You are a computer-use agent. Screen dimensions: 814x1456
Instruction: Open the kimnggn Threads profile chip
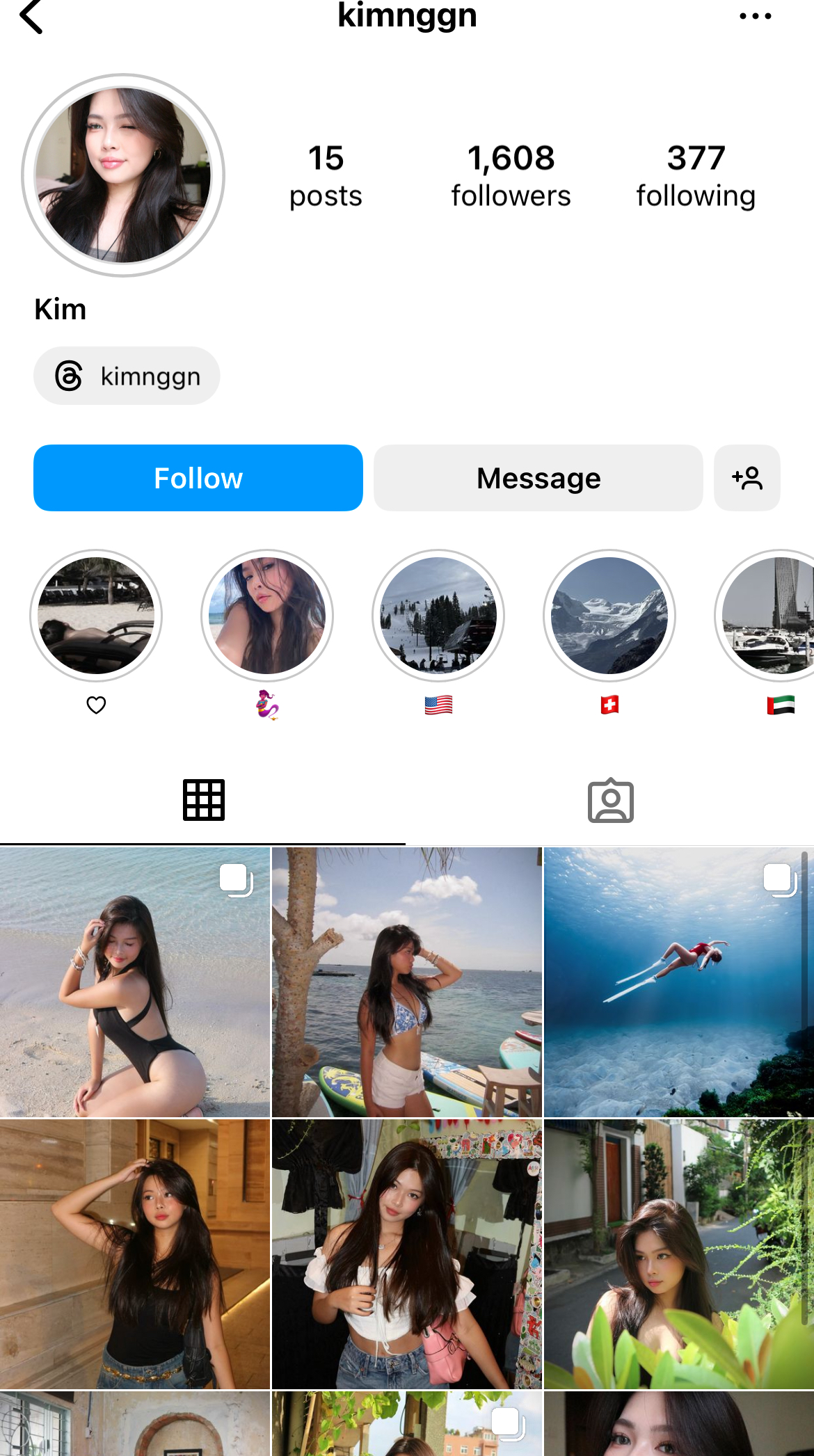[127, 376]
